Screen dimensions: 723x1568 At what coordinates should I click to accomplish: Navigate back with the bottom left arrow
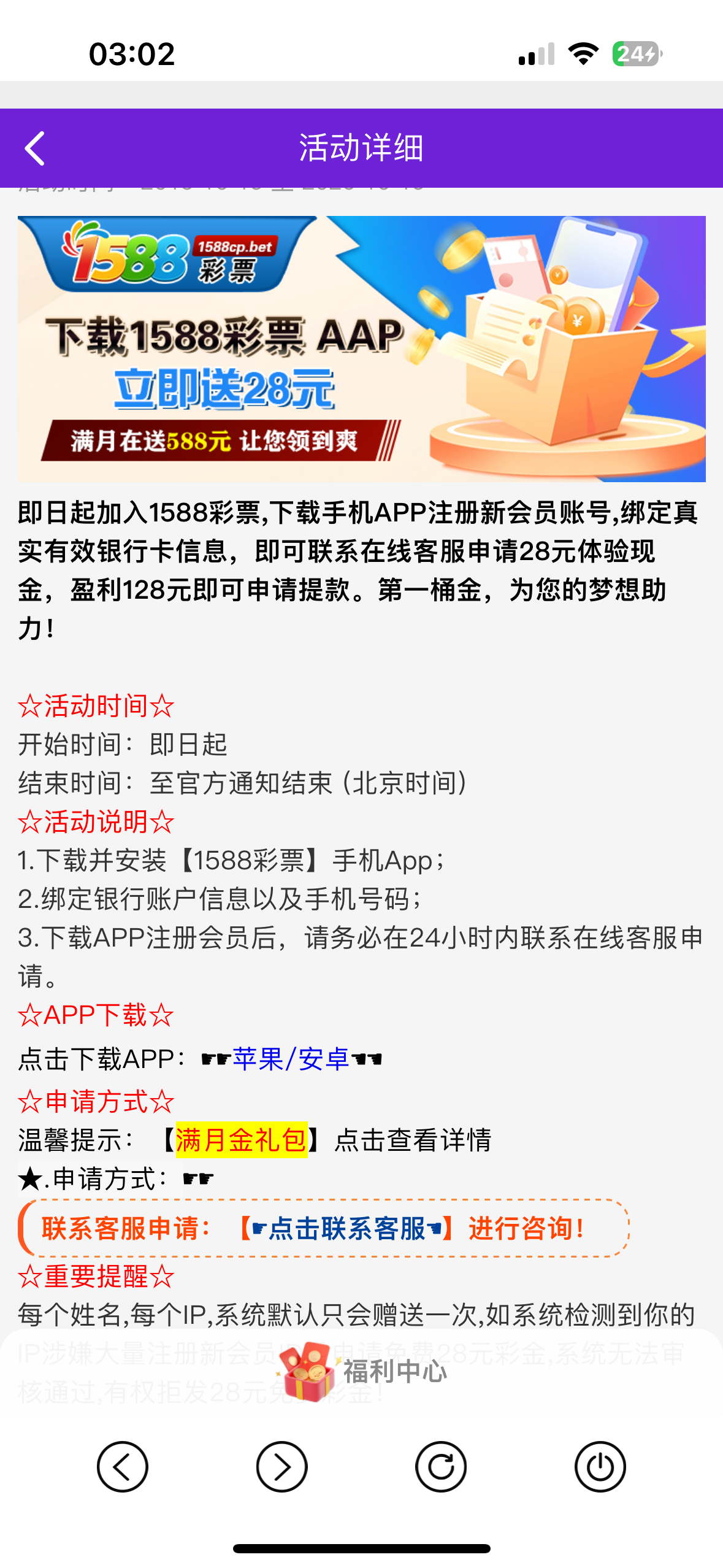click(x=123, y=1467)
